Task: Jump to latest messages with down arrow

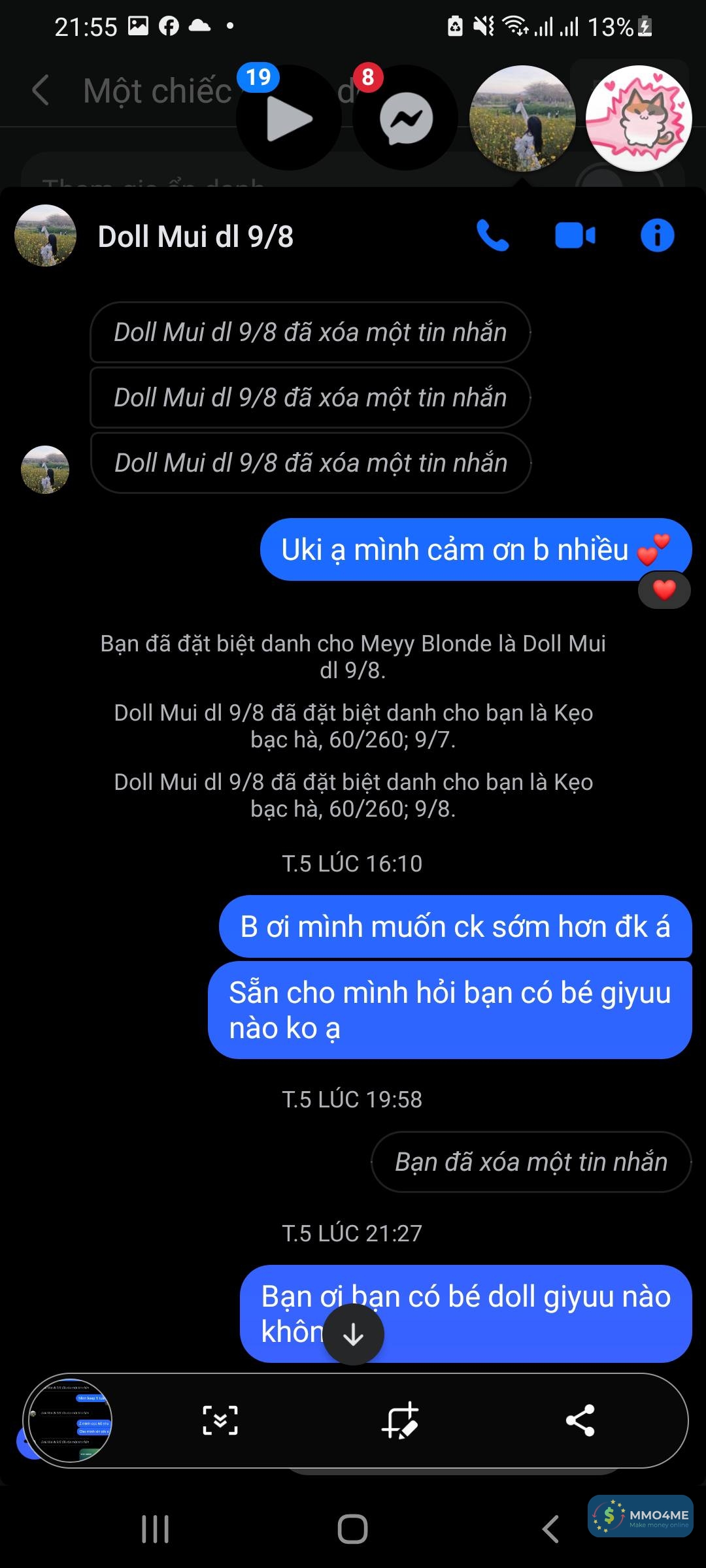Action: [353, 1334]
